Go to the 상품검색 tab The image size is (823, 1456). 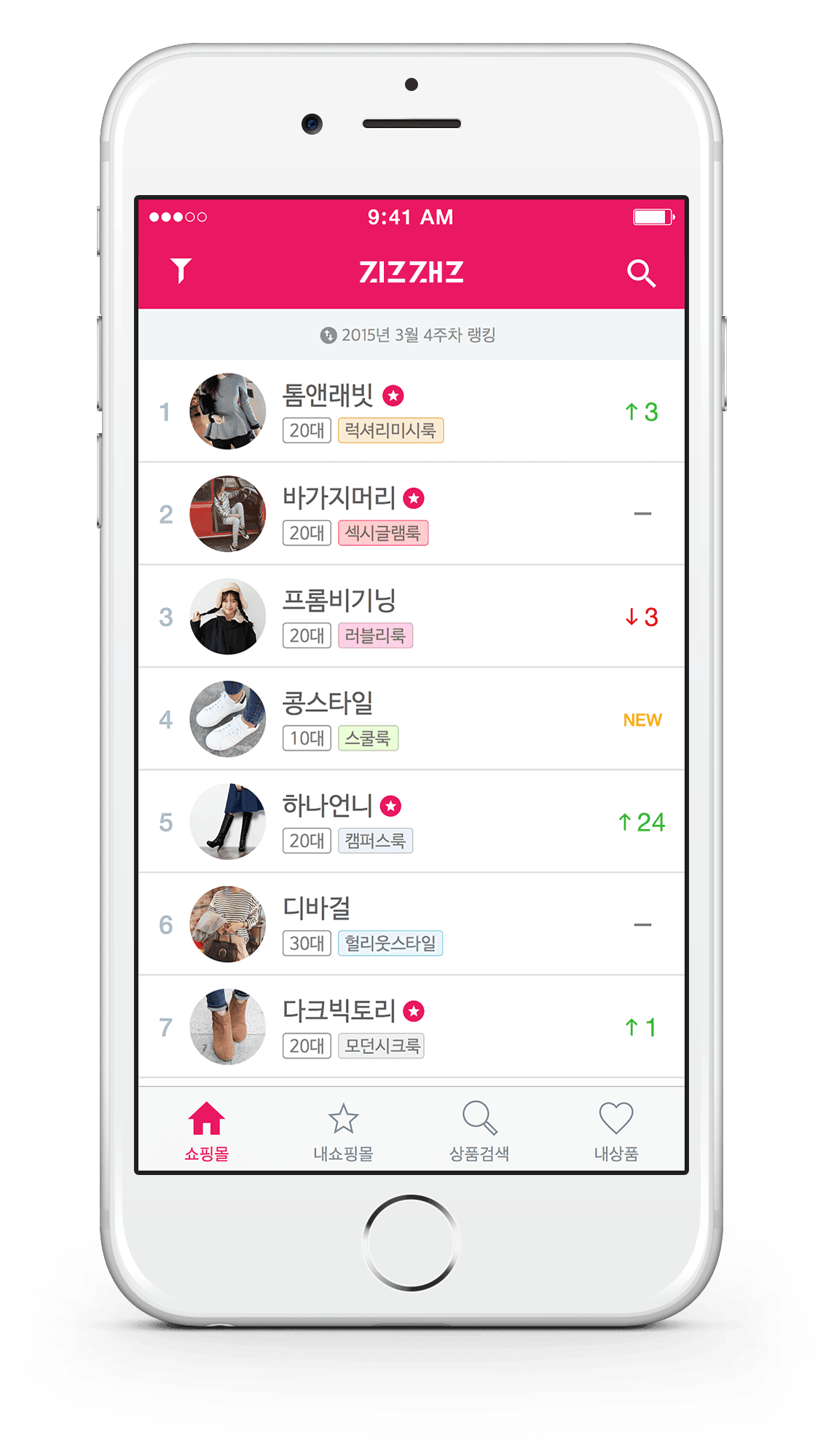point(479,1130)
